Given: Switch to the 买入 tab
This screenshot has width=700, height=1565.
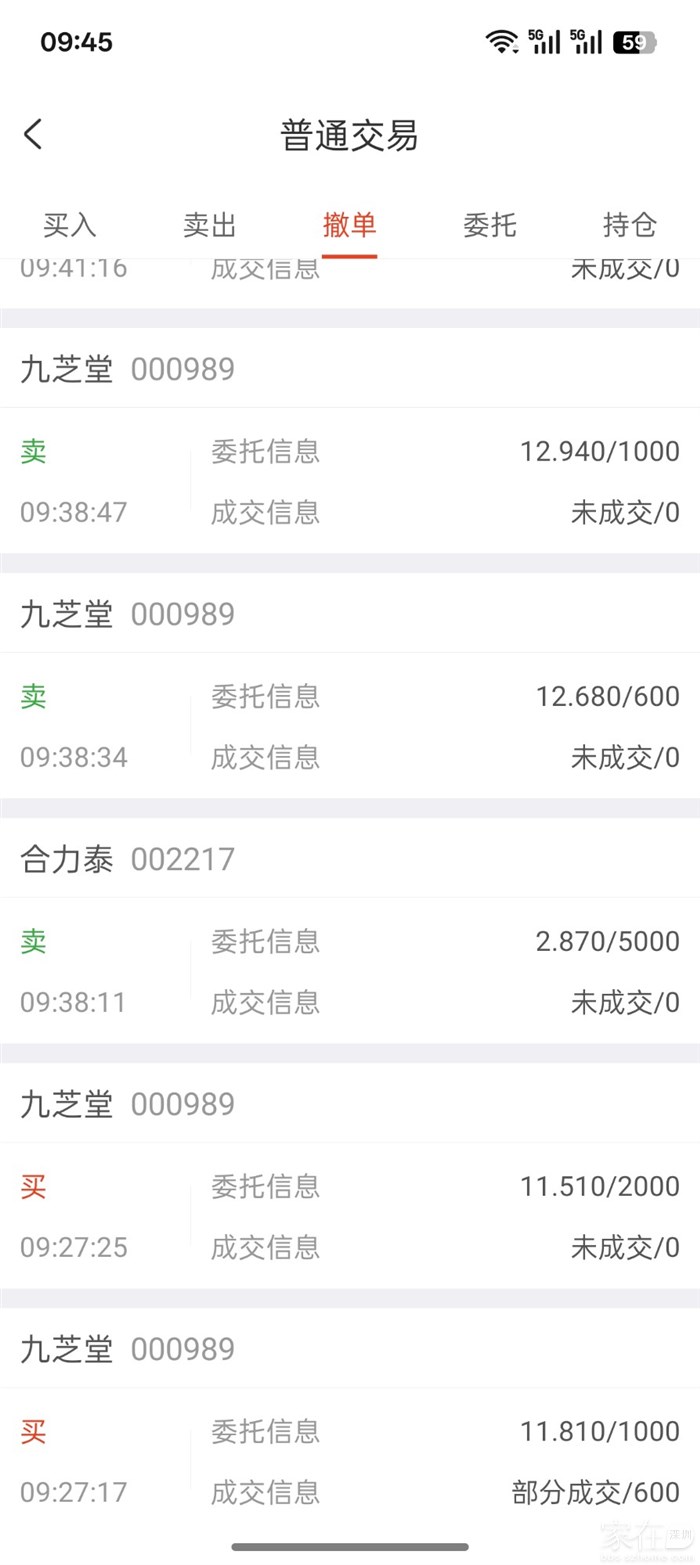Looking at the screenshot, I should [x=69, y=225].
